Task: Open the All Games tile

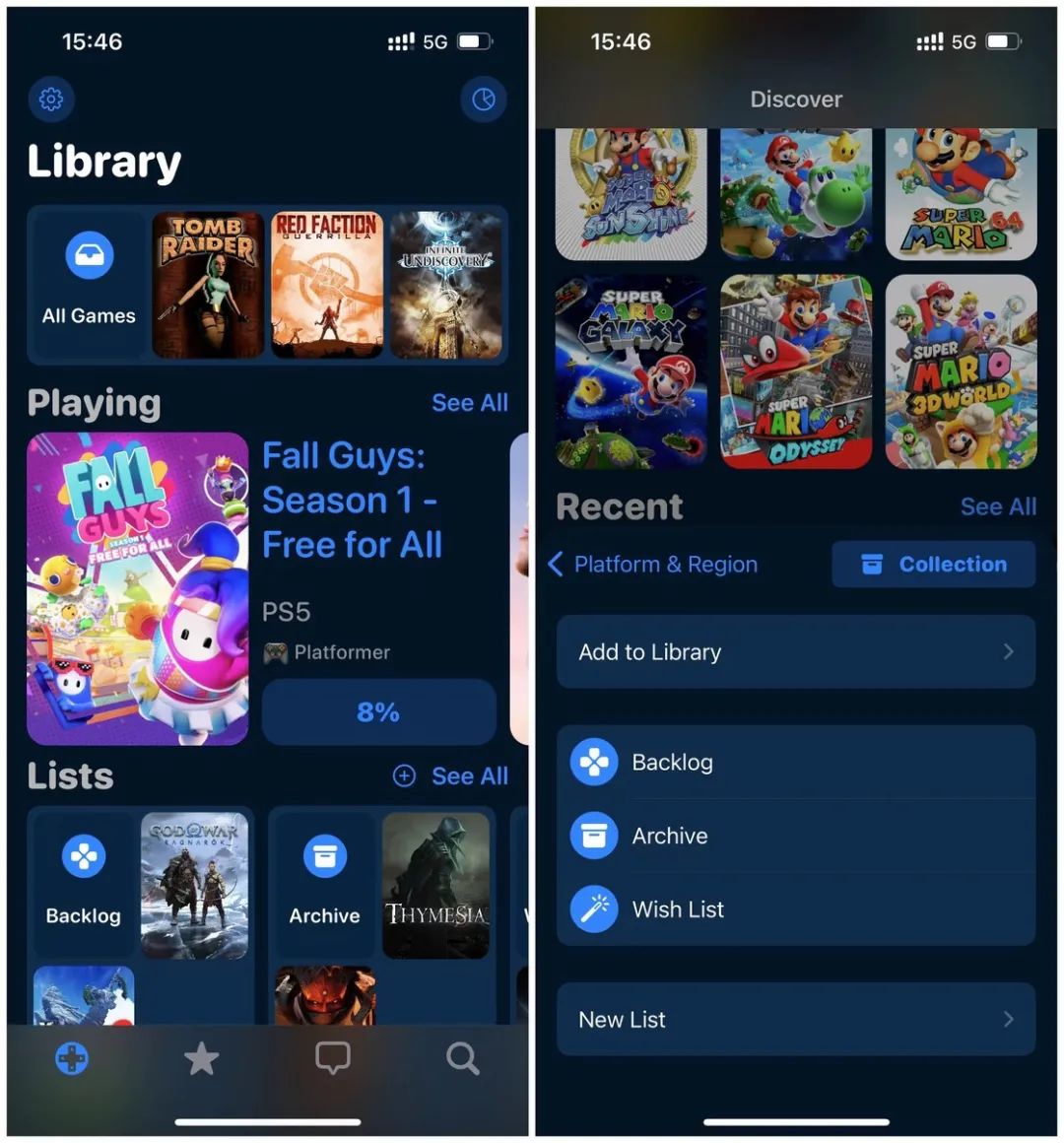Action: pos(89,284)
